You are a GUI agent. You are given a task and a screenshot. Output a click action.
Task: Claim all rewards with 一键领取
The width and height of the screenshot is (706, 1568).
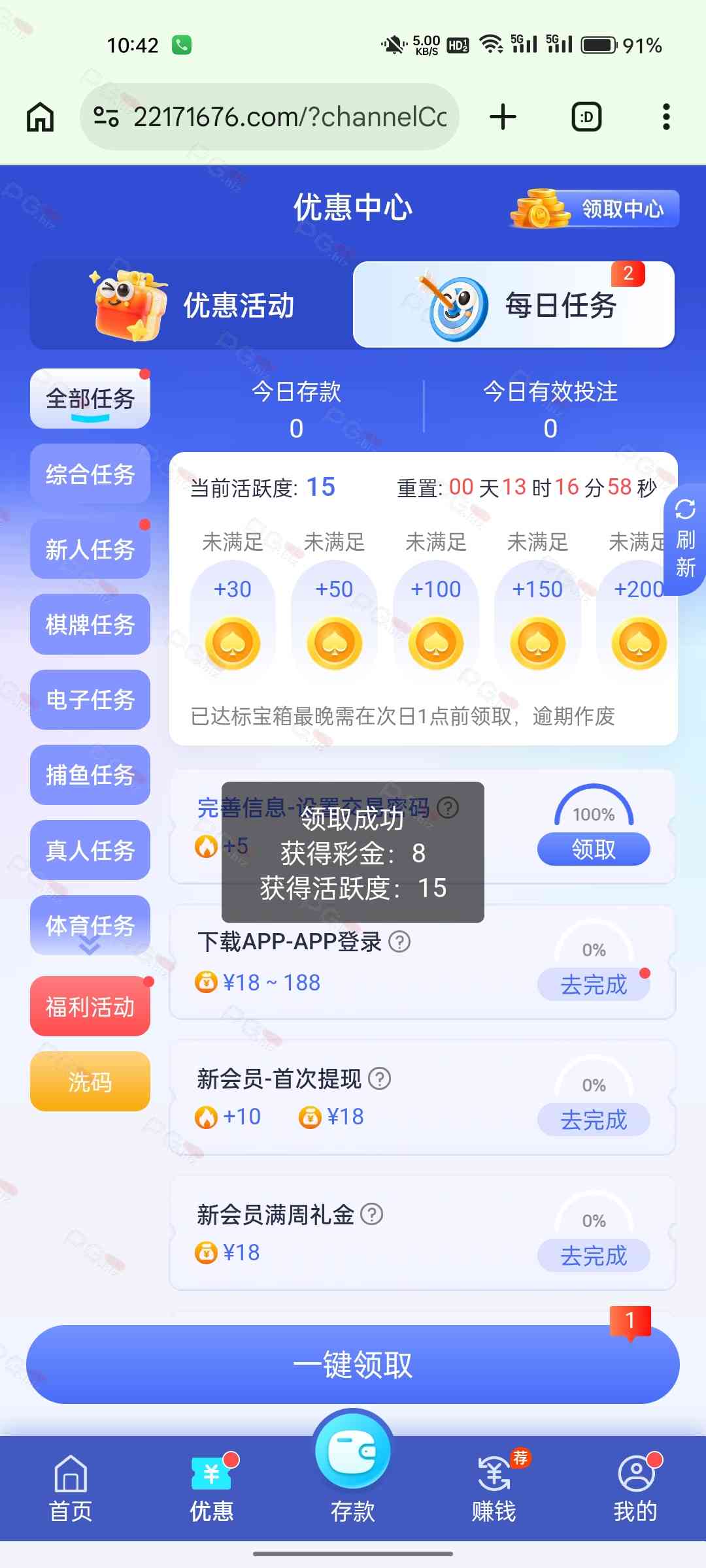point(353,1364)
